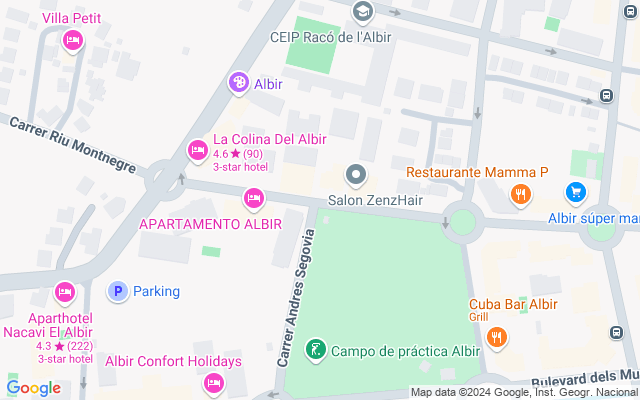This screenshot has width=640, height=400.
Task: Open the Albir supermarket shopping cart pin
Action: 576,192
